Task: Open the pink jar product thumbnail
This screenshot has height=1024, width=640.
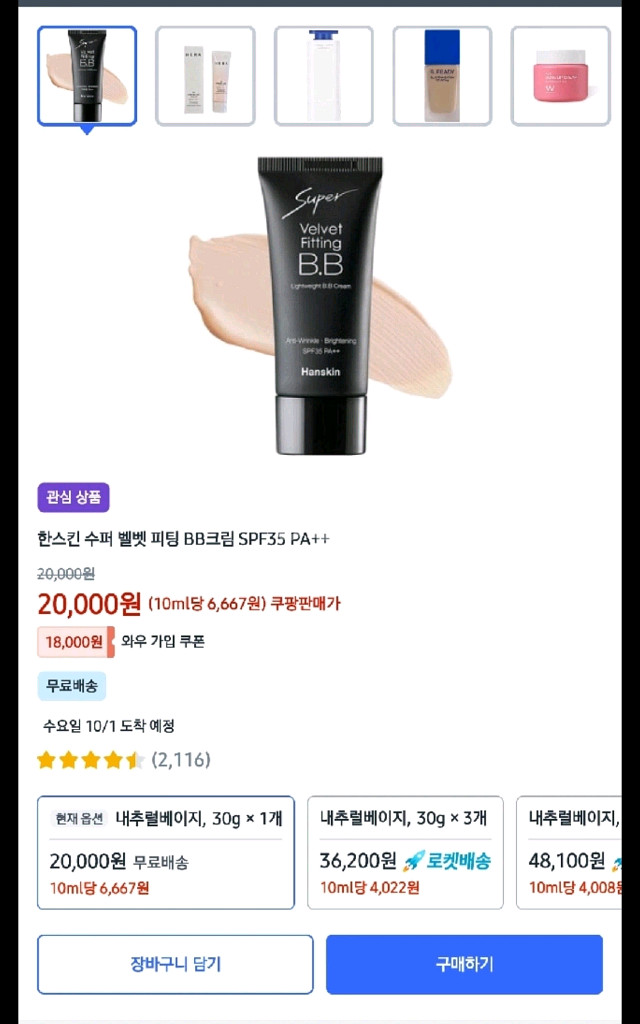Action: [x=560, y=76]
